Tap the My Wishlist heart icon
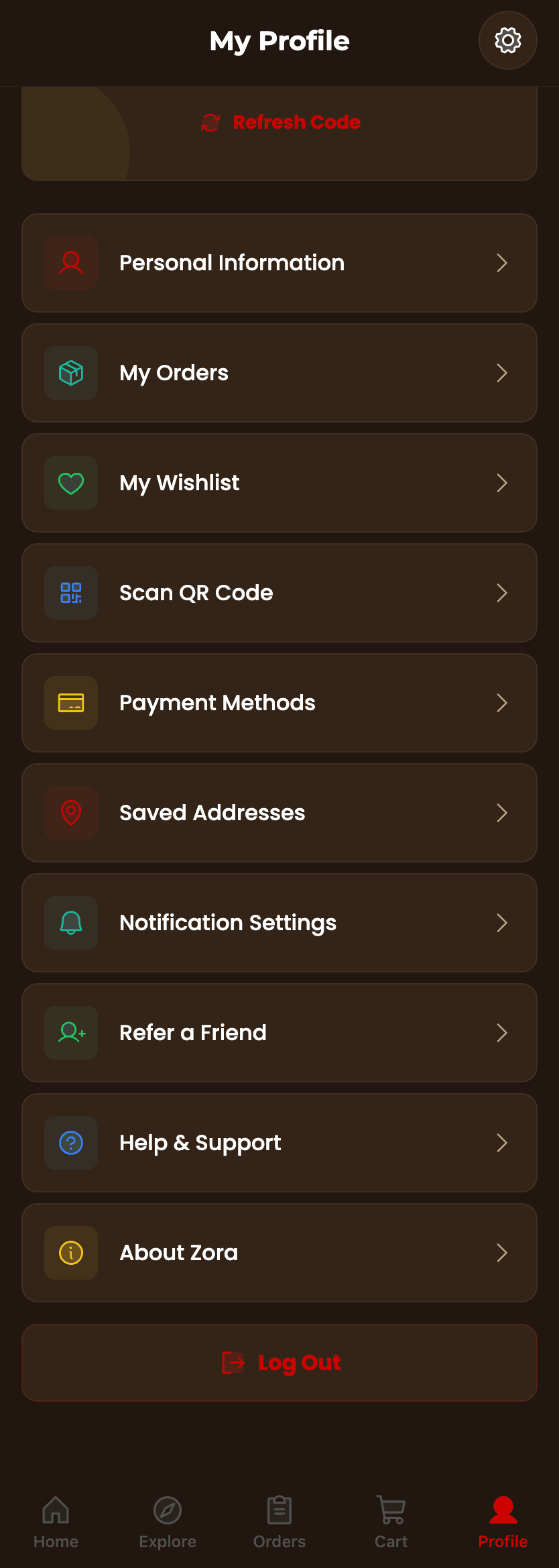The height and width of the screenshot is (1568, 559). click(x=70, y=483)
